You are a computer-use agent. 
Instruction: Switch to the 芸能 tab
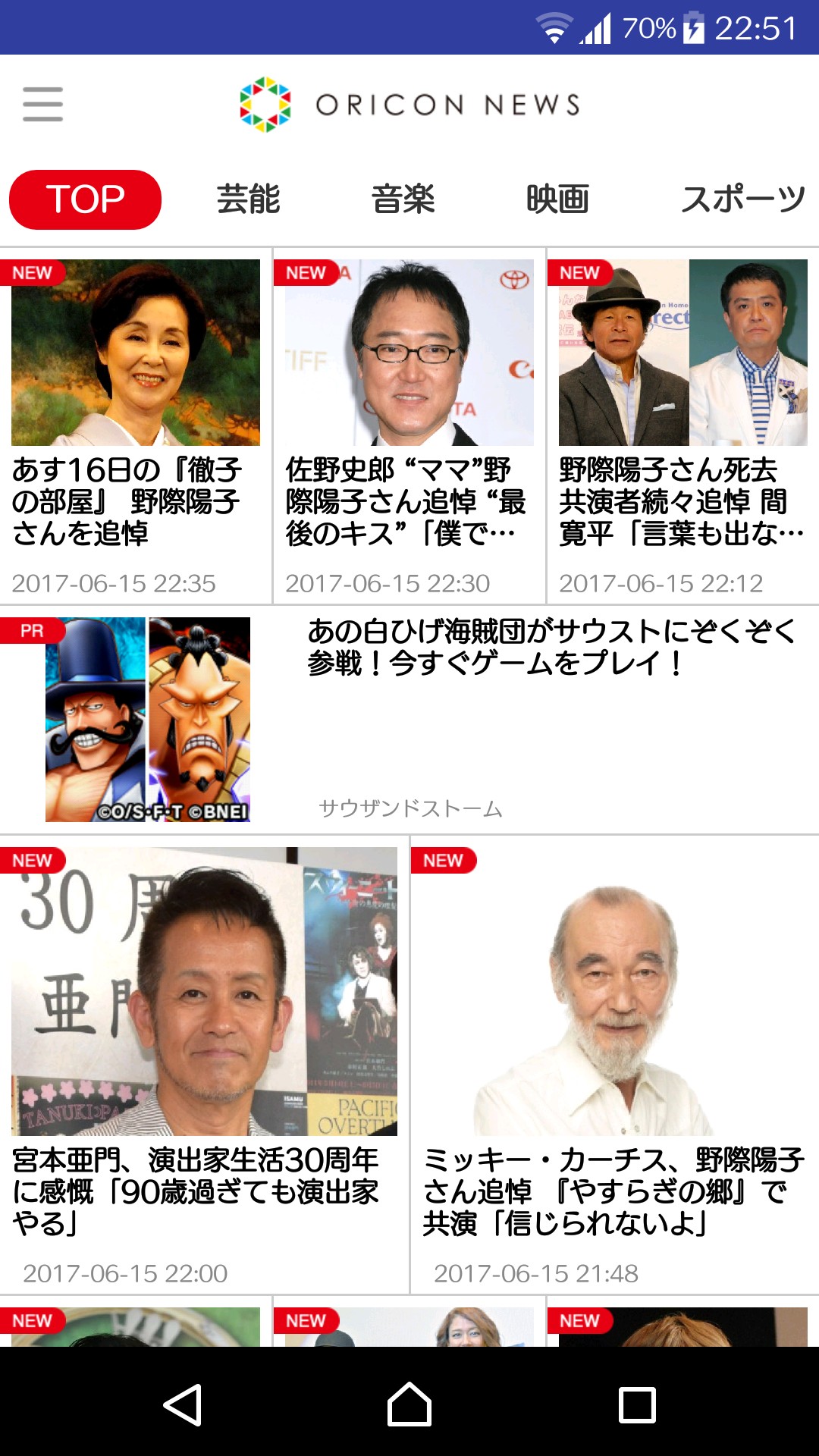[248, 199]
